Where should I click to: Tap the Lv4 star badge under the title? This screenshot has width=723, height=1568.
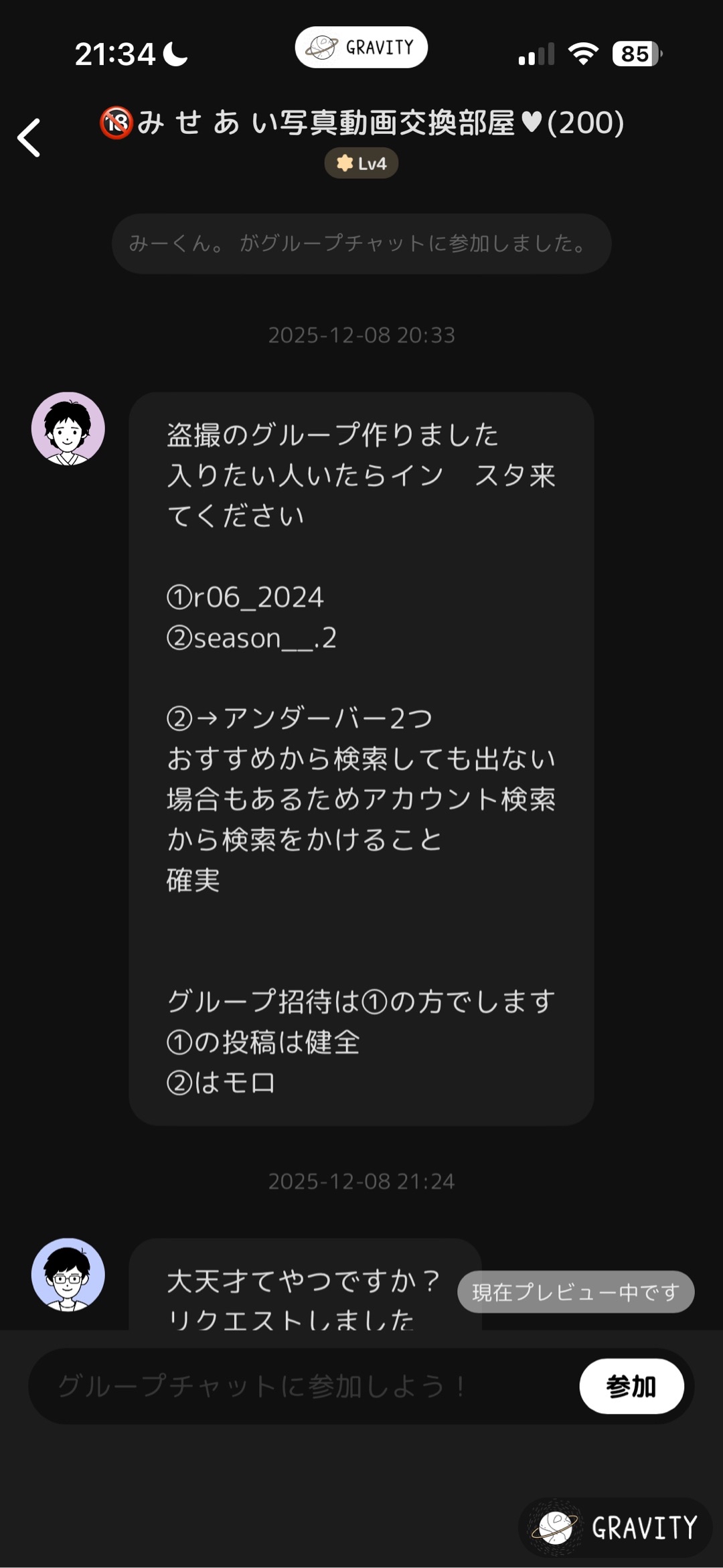[x=361, y=163]
